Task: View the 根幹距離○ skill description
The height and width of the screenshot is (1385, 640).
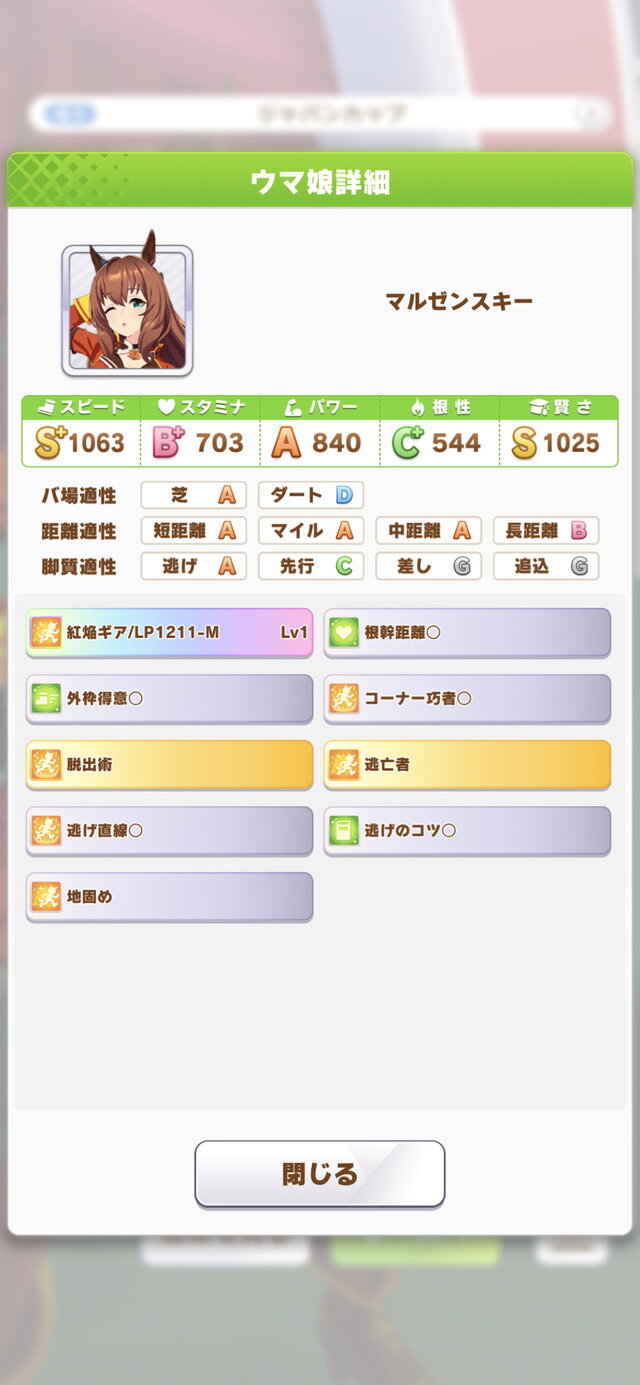Action: tap(467, 632)
